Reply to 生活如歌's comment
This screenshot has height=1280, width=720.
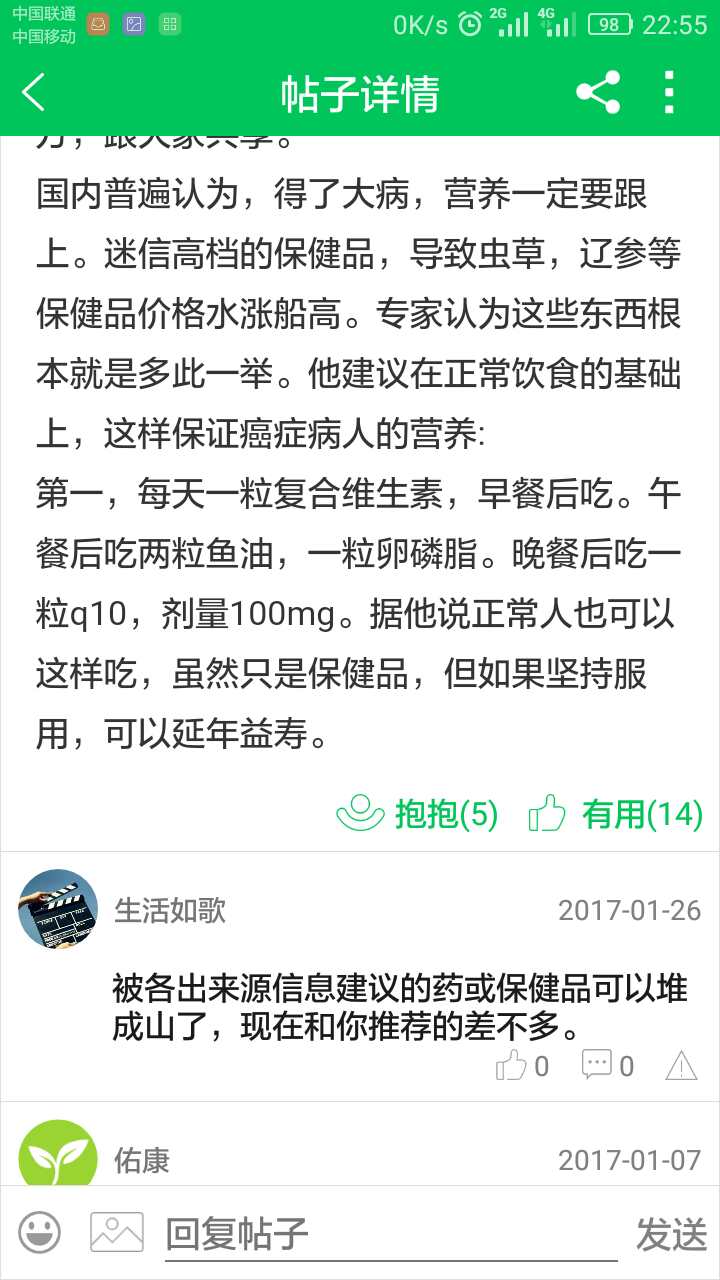pos(607,1066)
